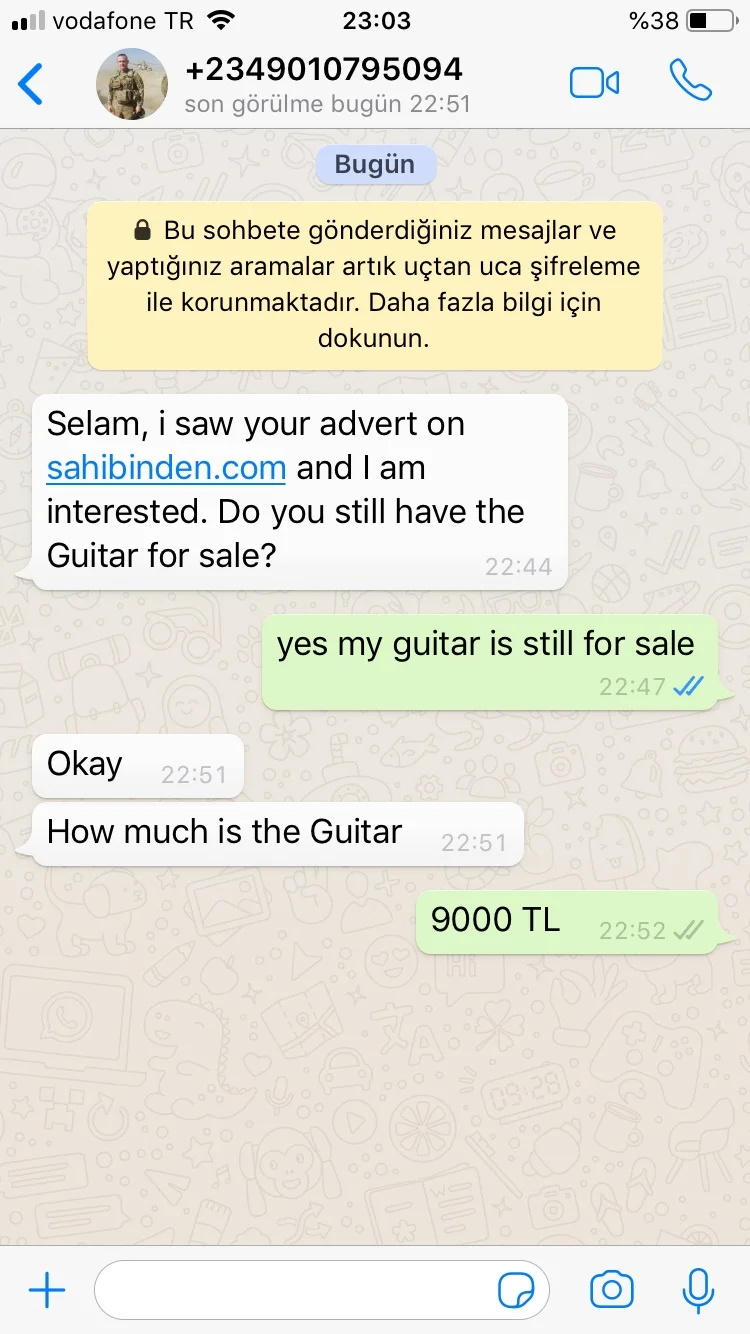Tap the microphone to record voice message
Viewport: 750px width, 1334px height.
point(697,1290)
